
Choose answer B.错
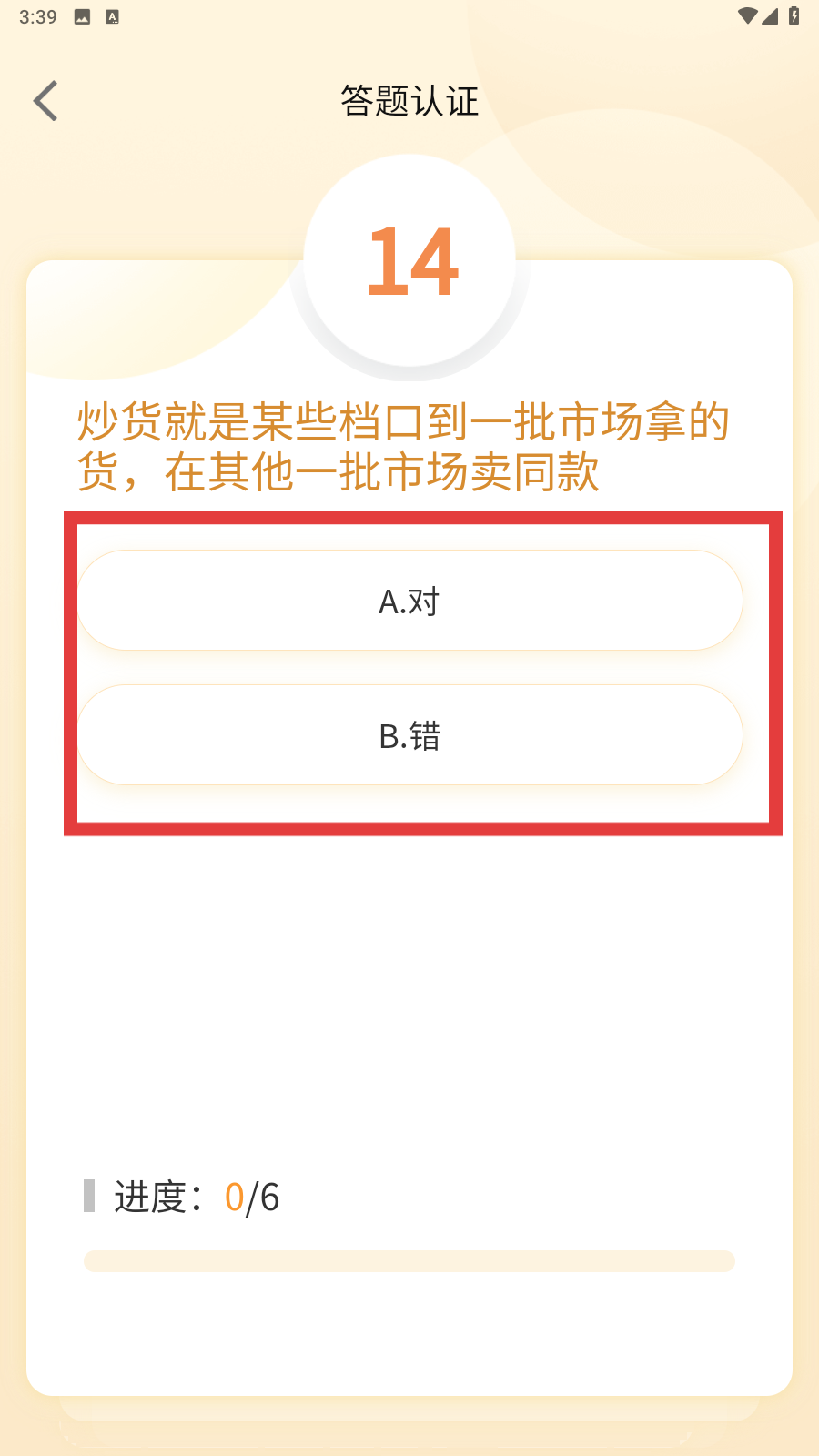coord(409,735)
